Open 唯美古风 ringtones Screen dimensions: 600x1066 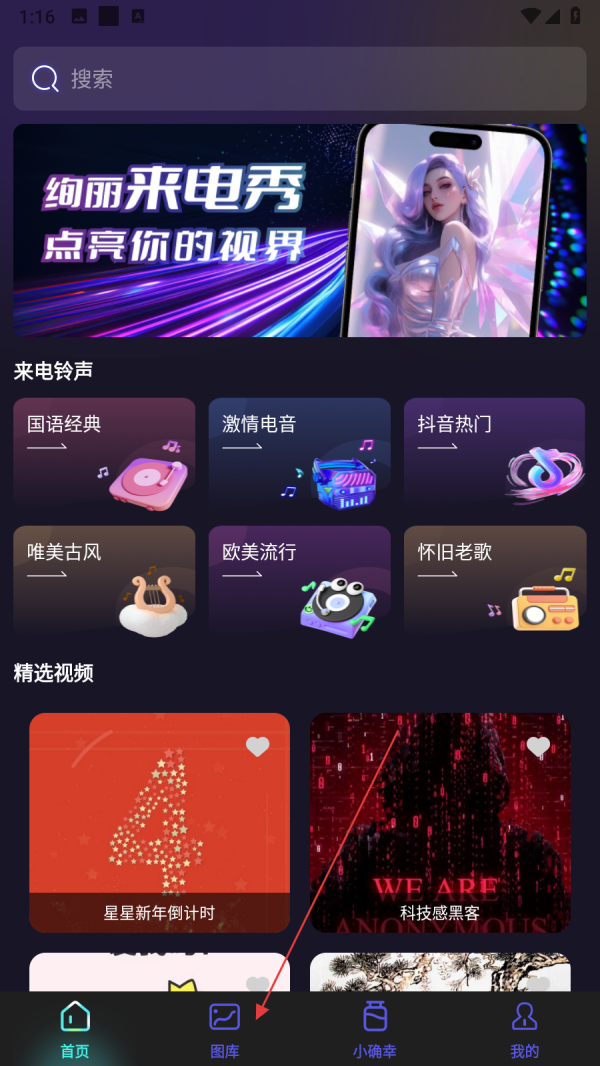(x=104, y=580)
